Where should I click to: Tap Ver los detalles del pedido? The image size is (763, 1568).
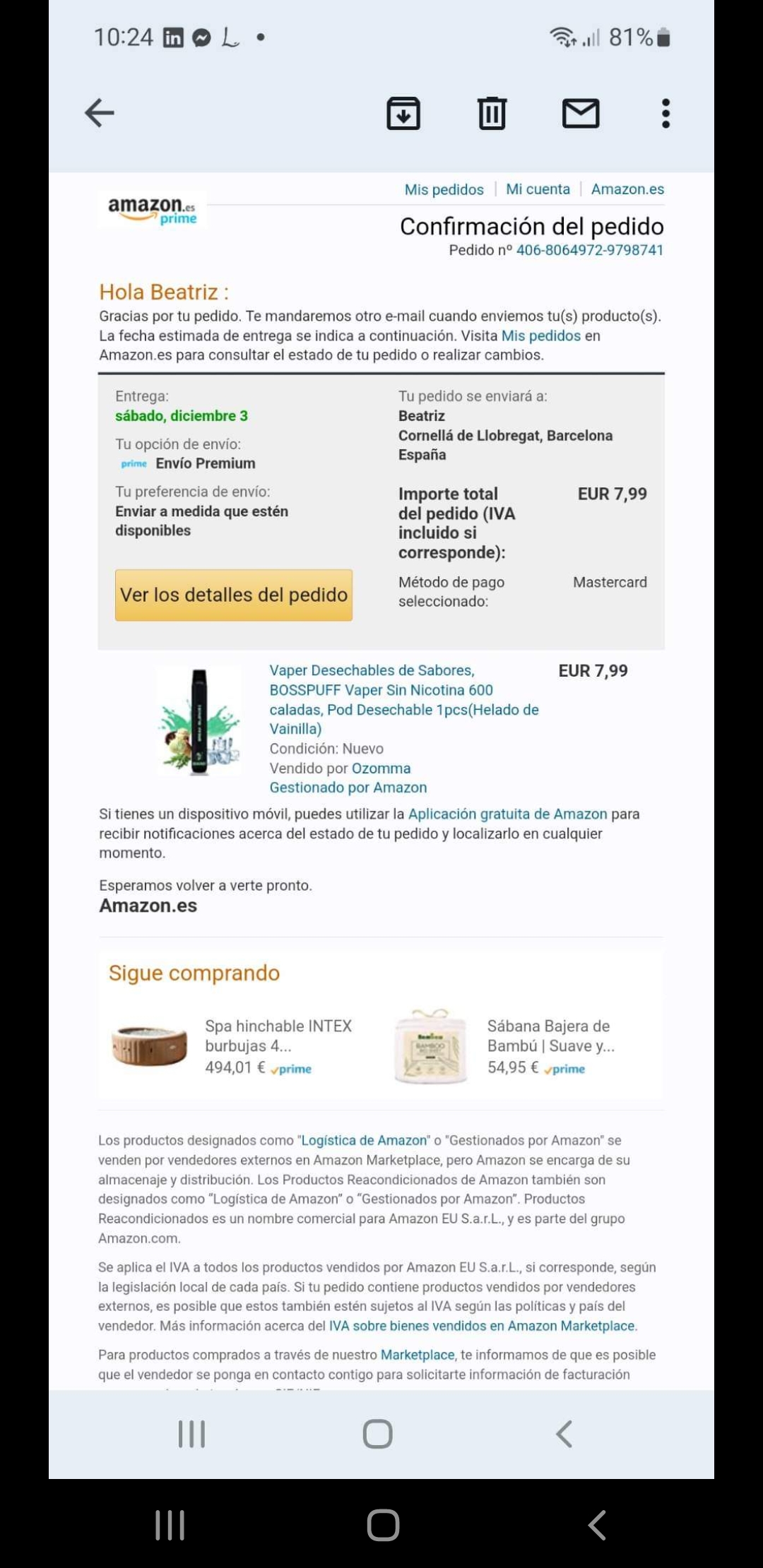234,595
